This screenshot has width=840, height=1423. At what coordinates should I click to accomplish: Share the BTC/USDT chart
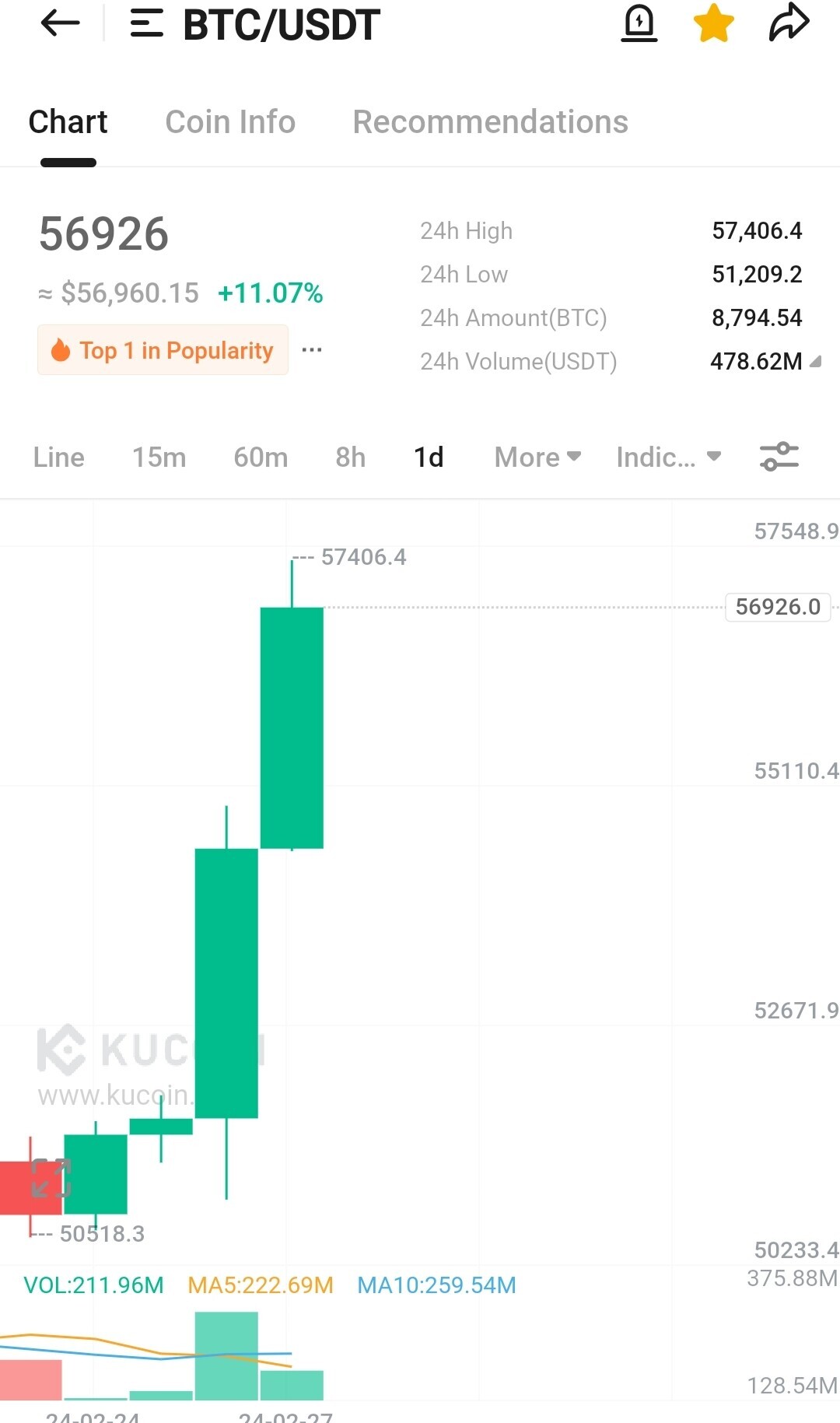tap(789, 23)
